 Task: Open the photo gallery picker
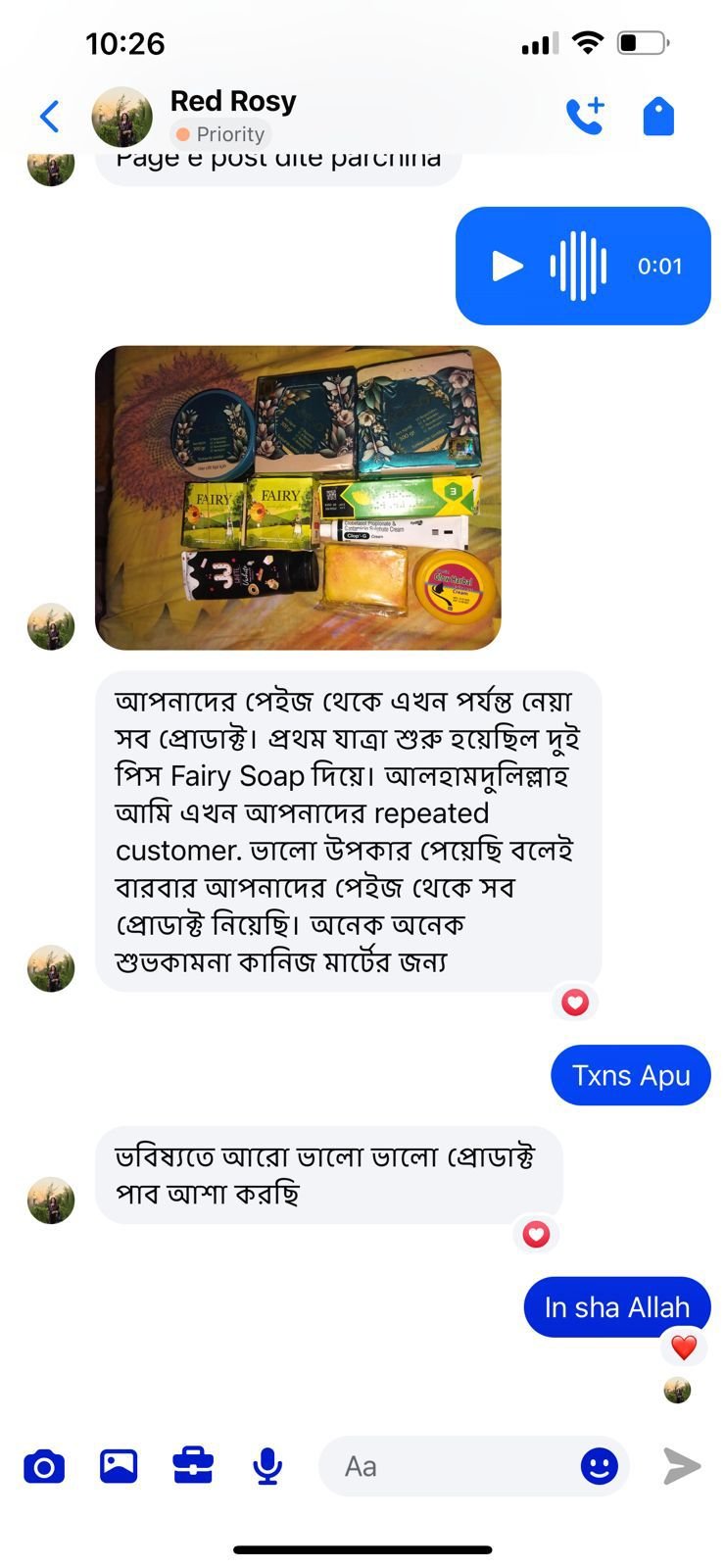pyautogui.click(x=119, y=1466)
